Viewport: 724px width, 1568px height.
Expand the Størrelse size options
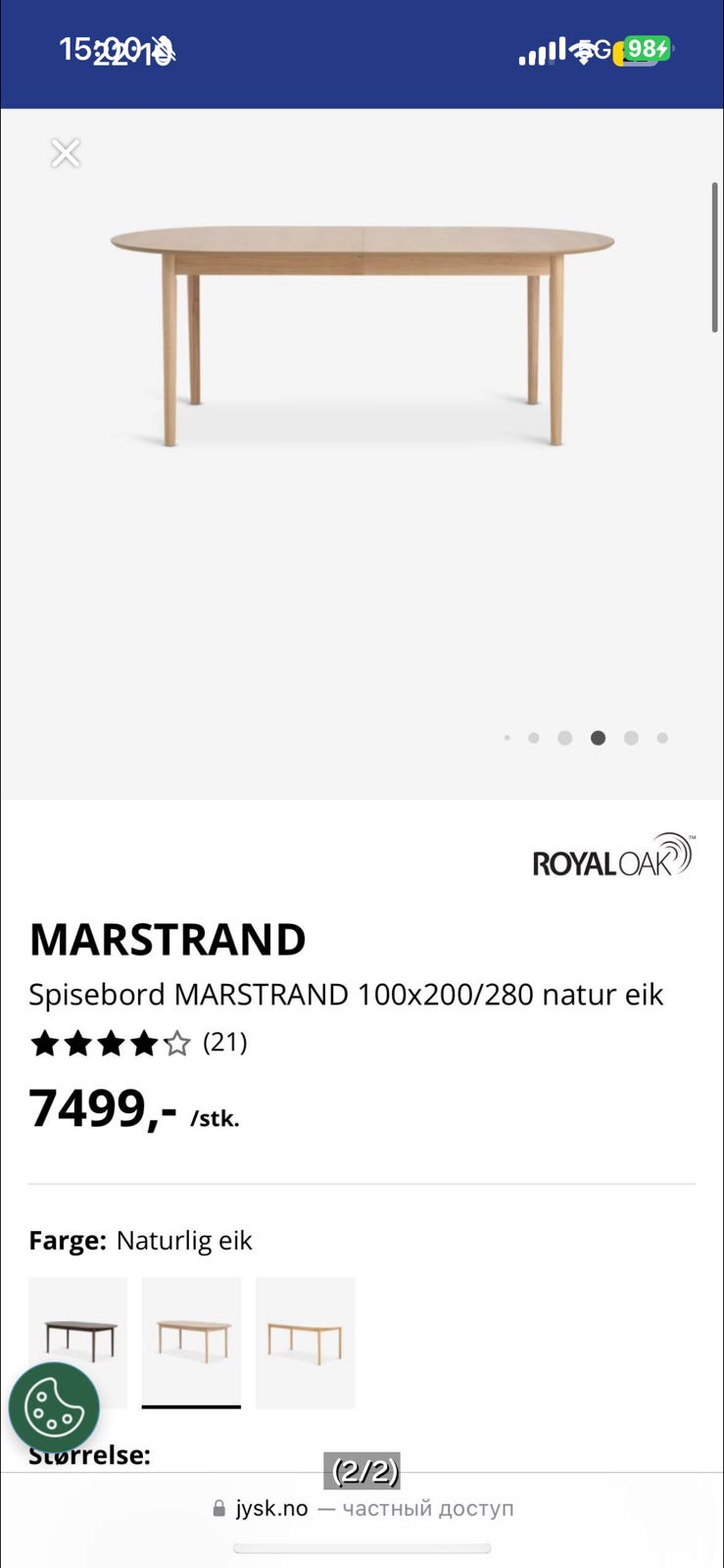click(x=90, y=1455)
